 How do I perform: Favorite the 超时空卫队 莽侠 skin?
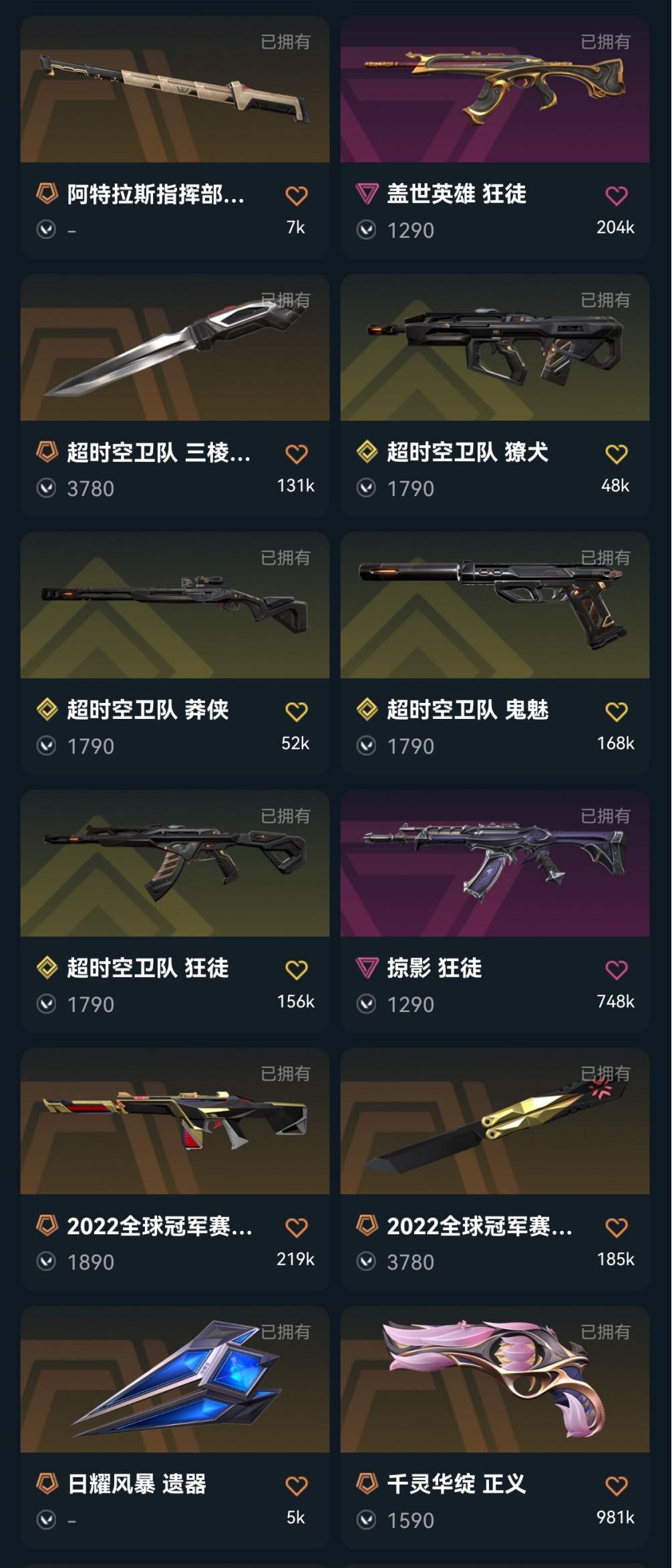pos(297,712)
